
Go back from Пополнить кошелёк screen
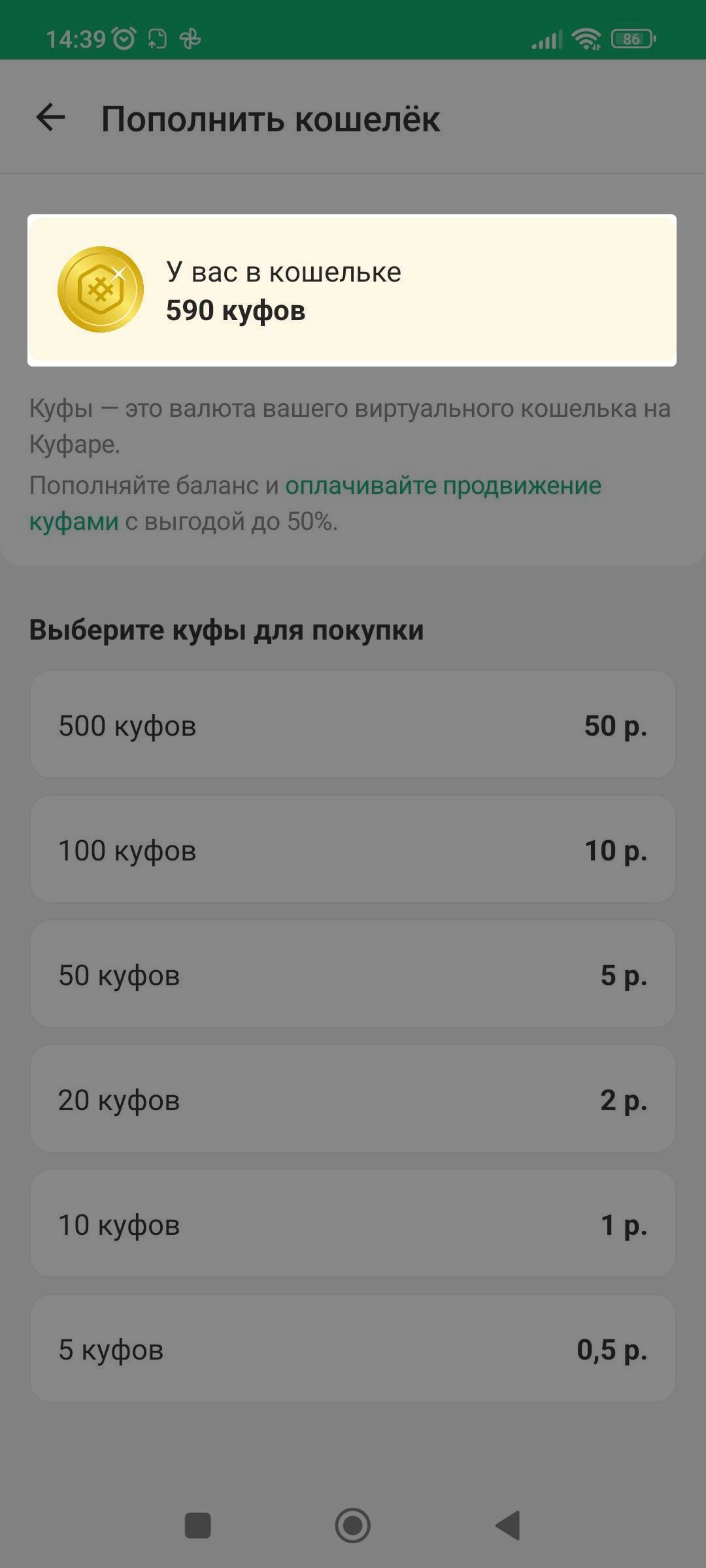click(x=50, y=118)
